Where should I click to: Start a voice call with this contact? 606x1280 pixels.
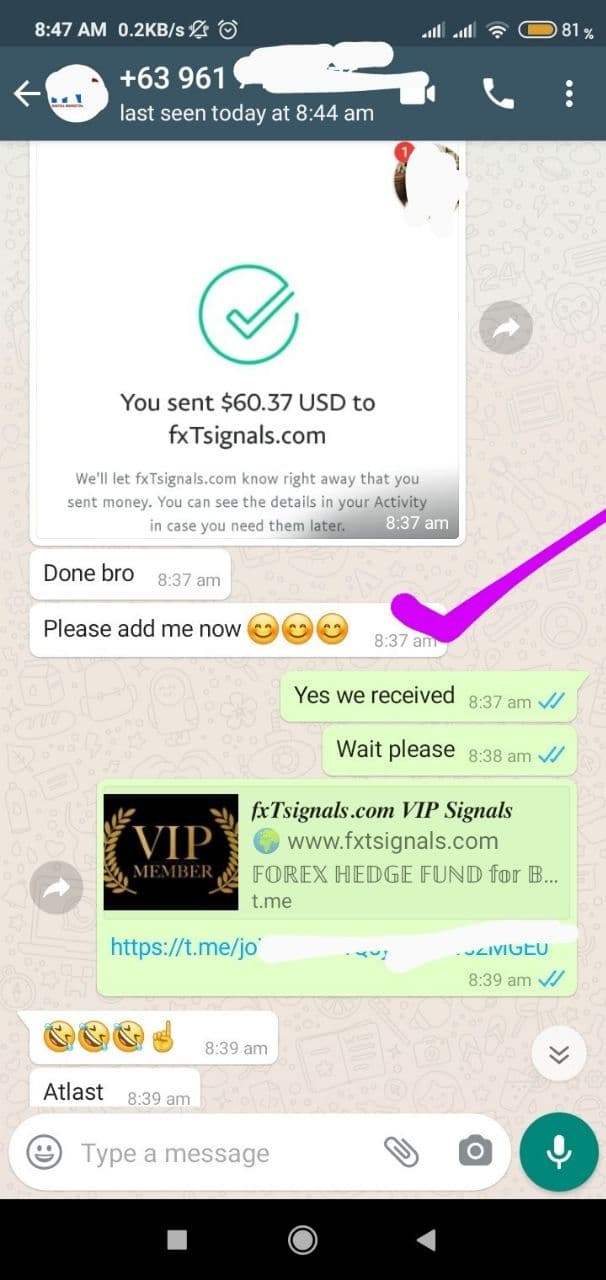click(498, 94)
